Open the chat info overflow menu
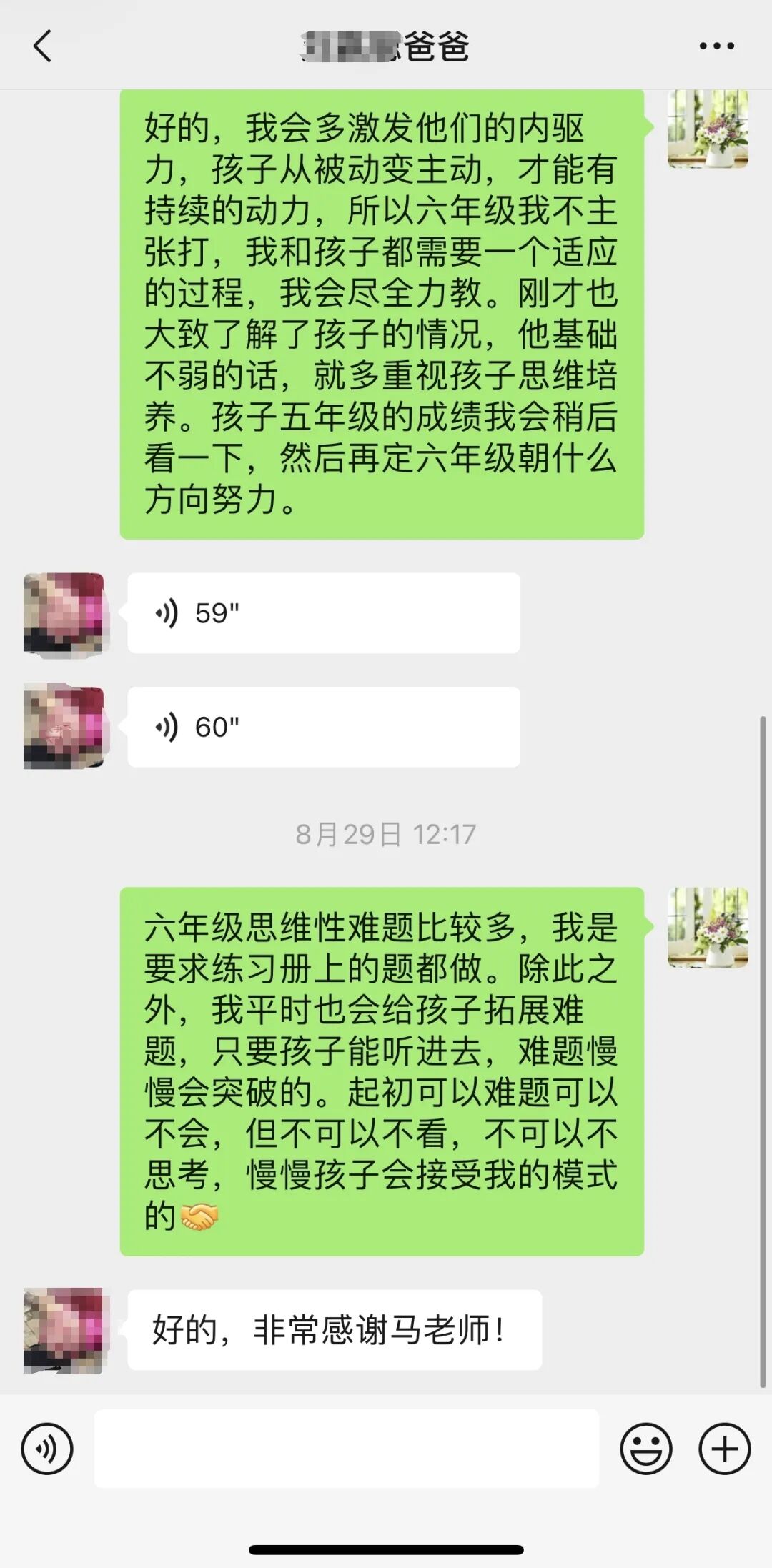The height and width of the screenshot is (1568, 772). 716,46
